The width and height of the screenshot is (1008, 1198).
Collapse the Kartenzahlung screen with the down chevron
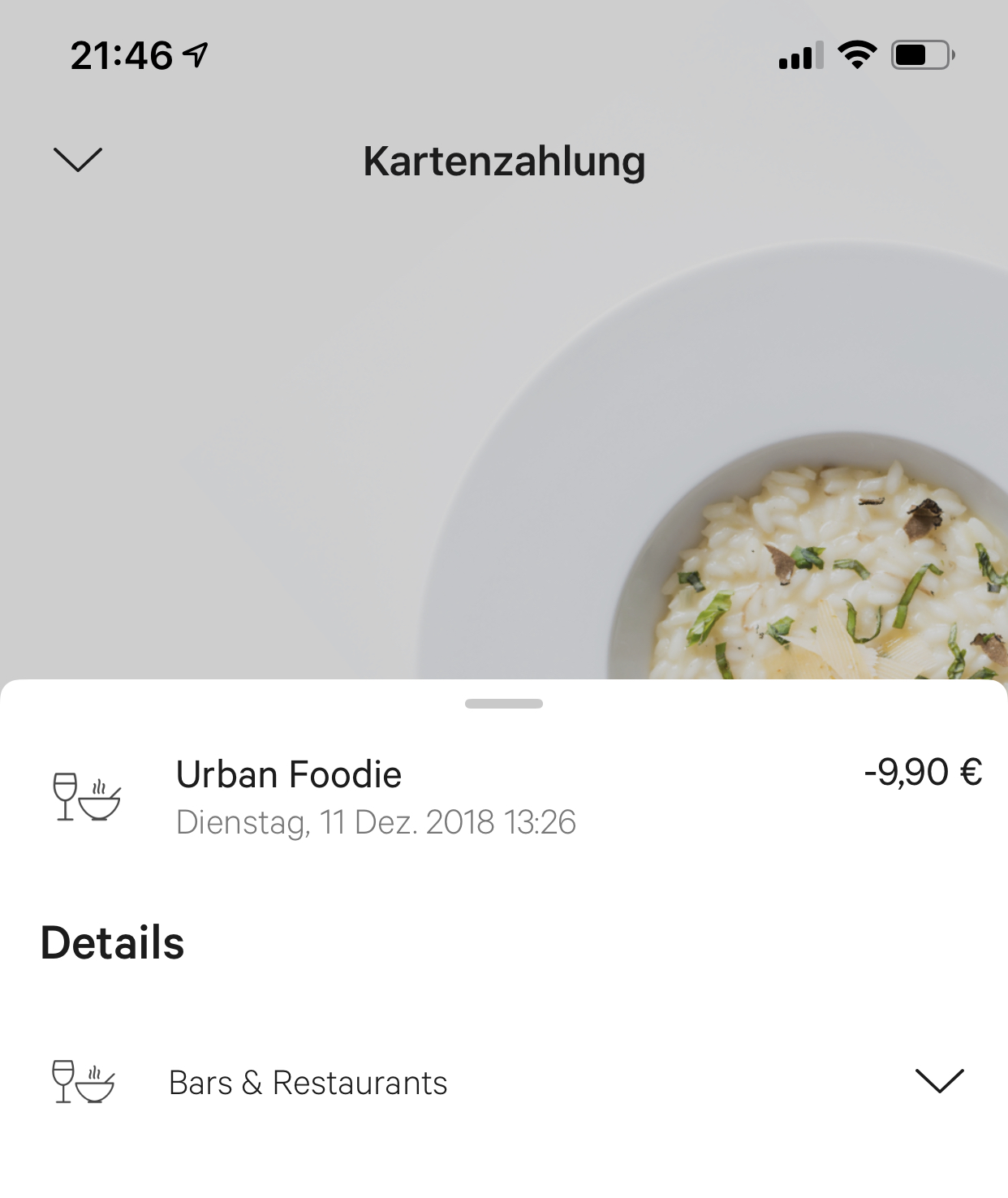[78, 159]
